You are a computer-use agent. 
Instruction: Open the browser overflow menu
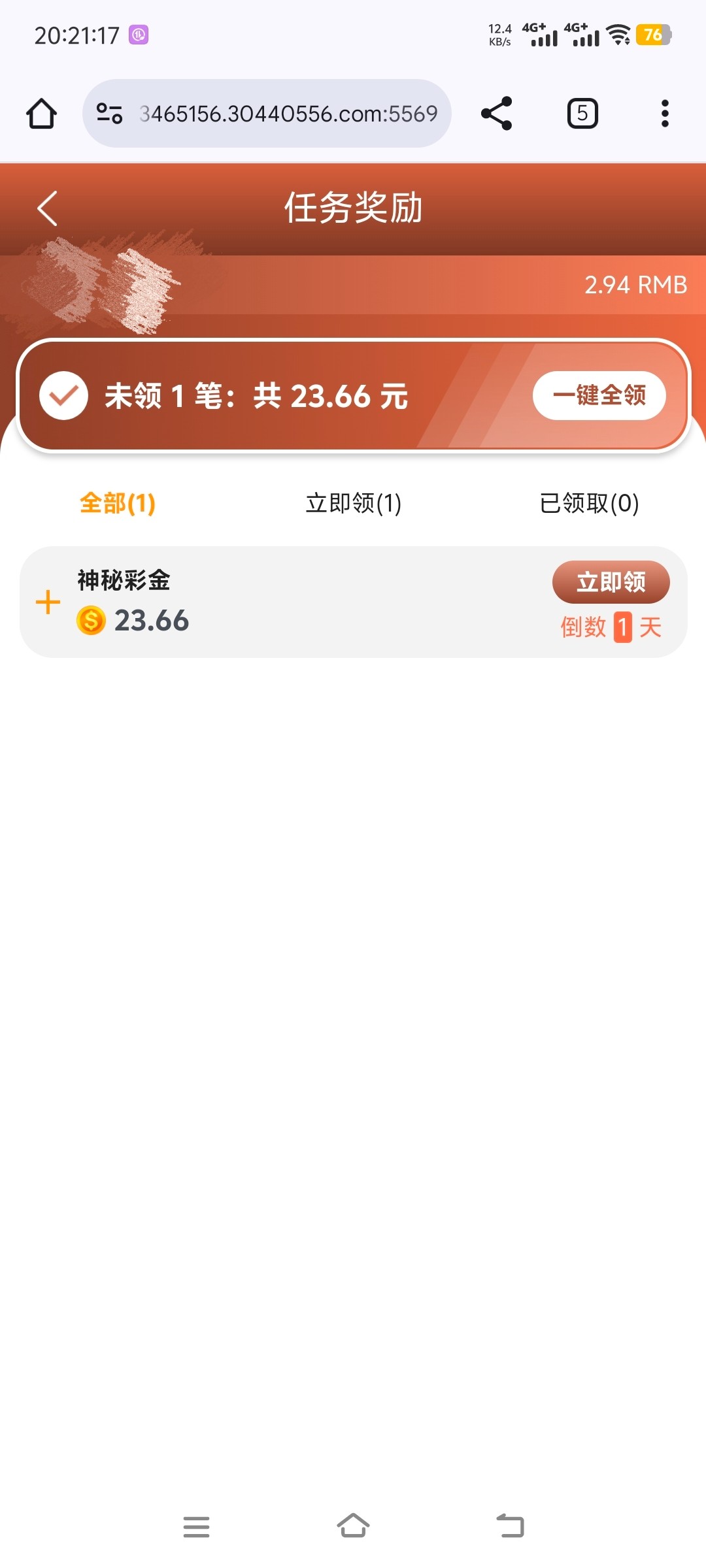click(x=665, y=114)
